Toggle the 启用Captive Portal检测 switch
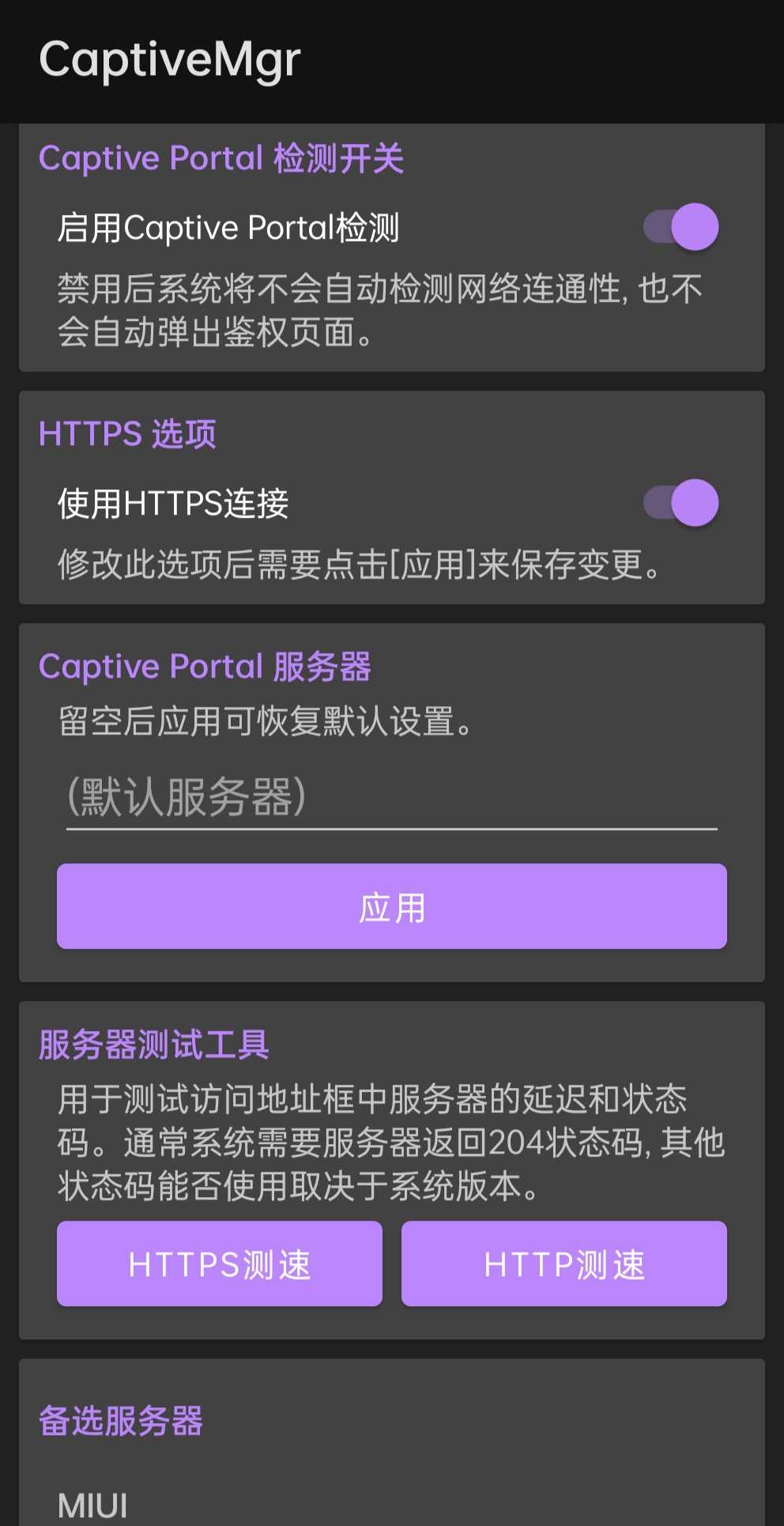This screenshot has width=784, height=1526. 680,227
